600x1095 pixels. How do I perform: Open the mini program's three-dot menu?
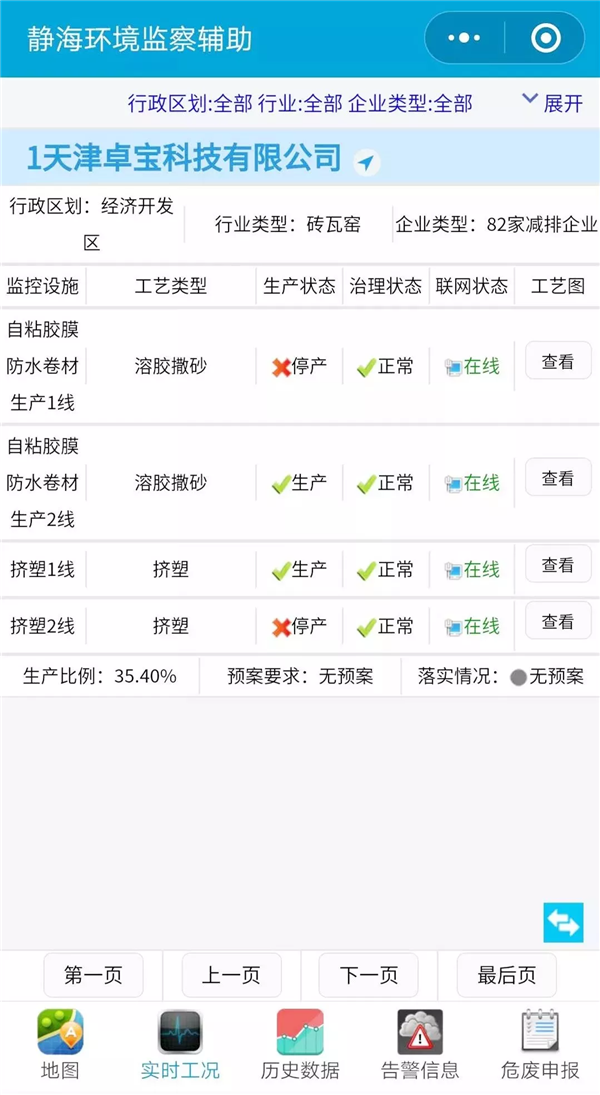click(465, 38)
